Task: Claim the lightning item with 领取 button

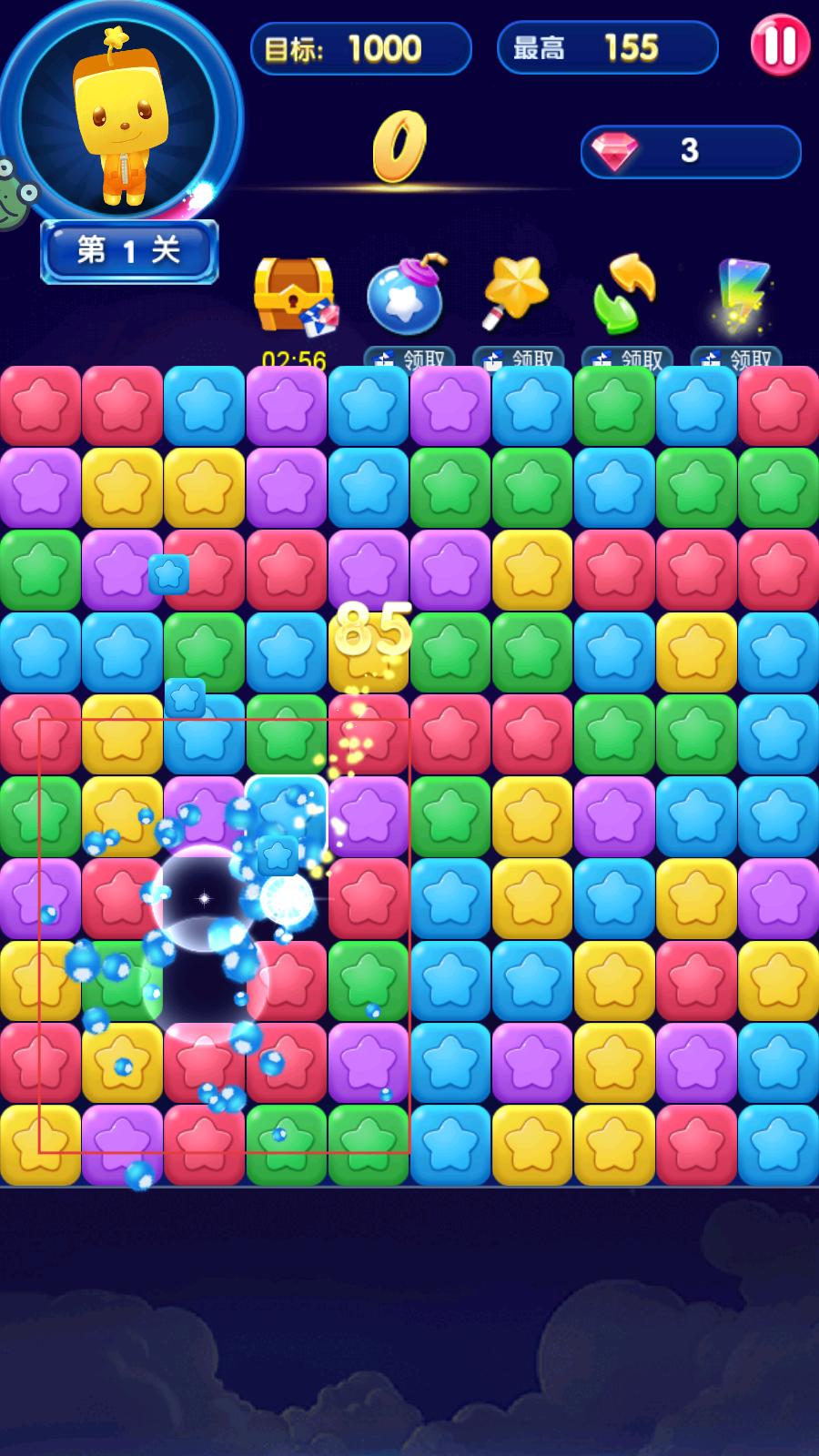Action: pyautogui.click(x=735, y=359)
